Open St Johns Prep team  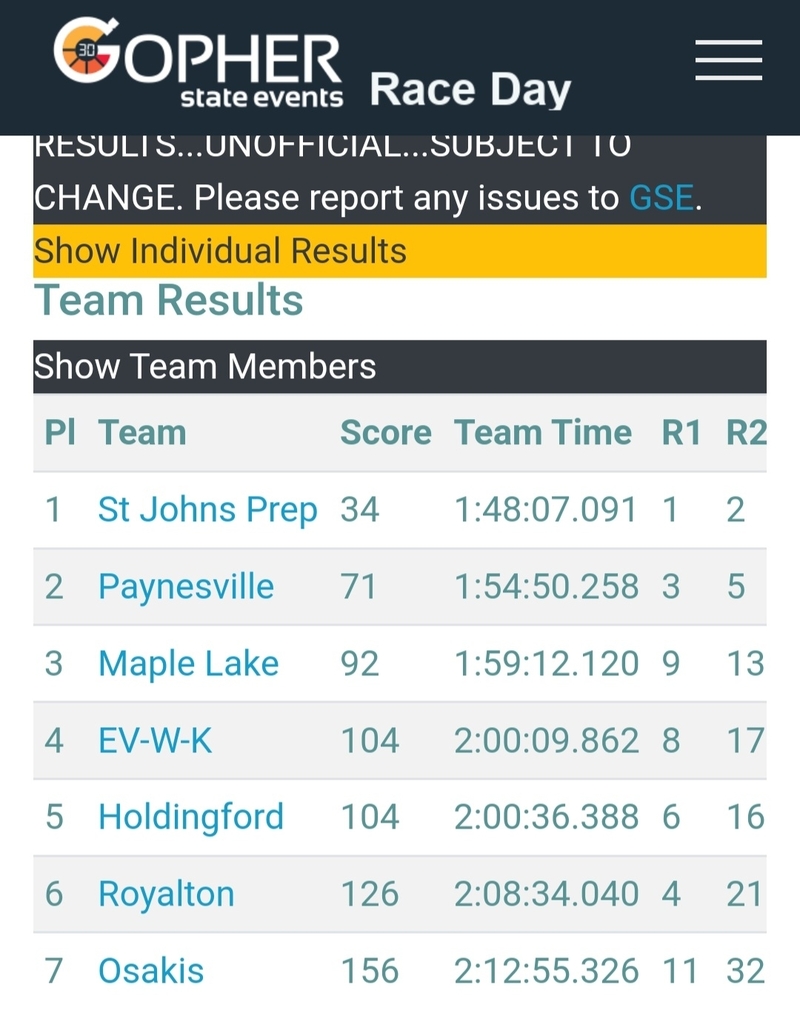point(207,510)
